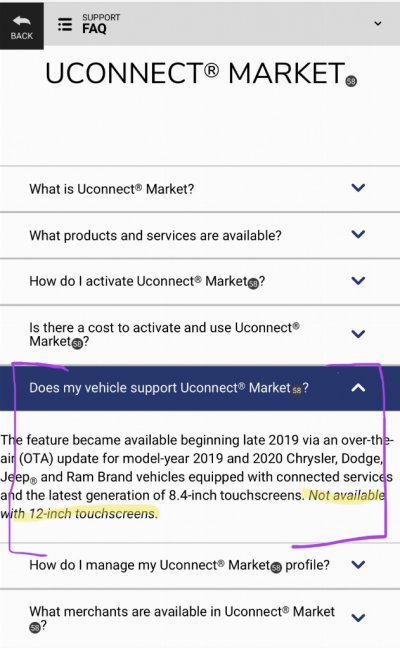
Task: Expand 'What merchants are available' question
Action: 200,618
